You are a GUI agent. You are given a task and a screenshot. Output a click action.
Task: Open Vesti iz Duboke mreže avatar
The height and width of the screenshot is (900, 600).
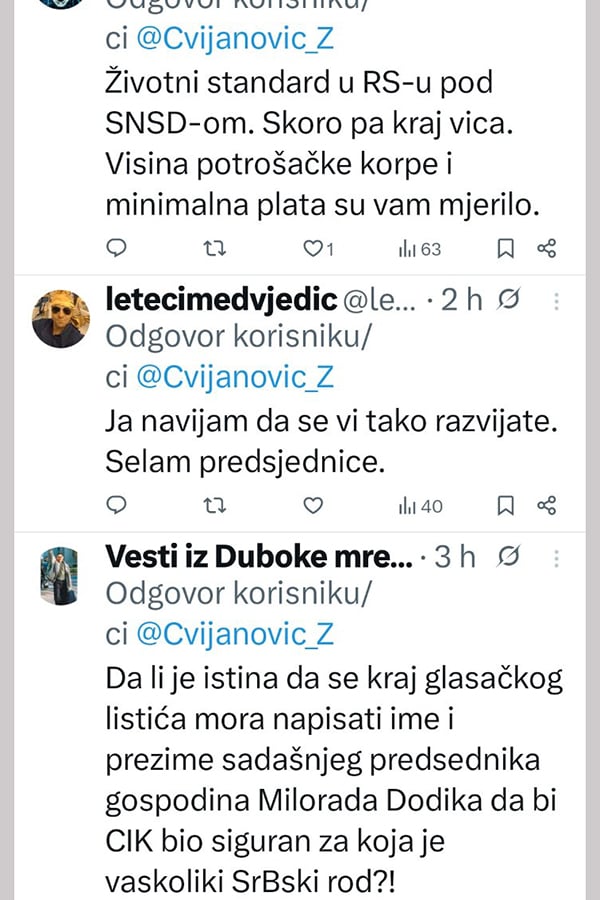pyautogui.click(x=60, y=576)
